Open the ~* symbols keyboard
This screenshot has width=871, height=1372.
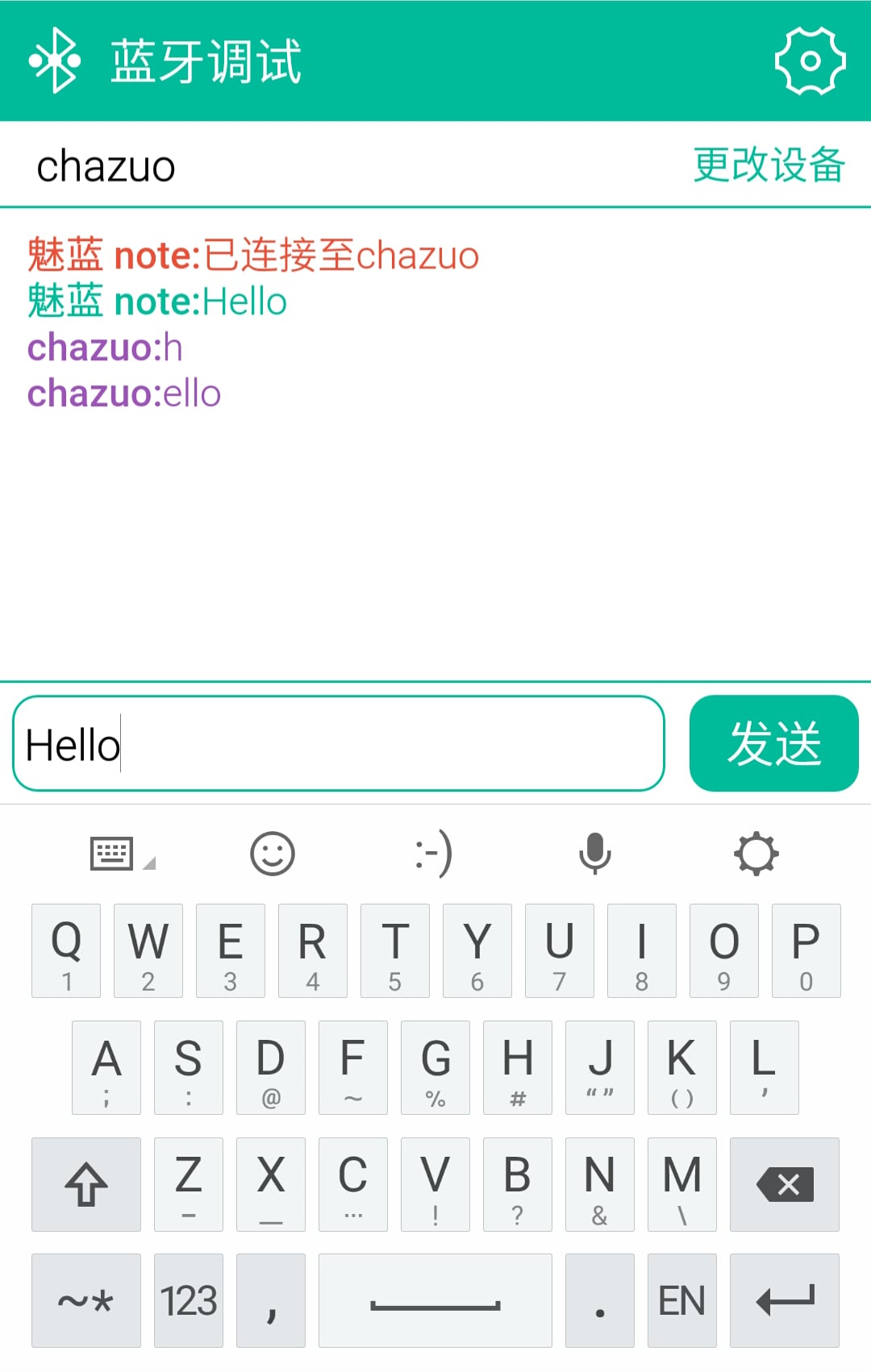pyautogui.click(x=86, y=1300)
